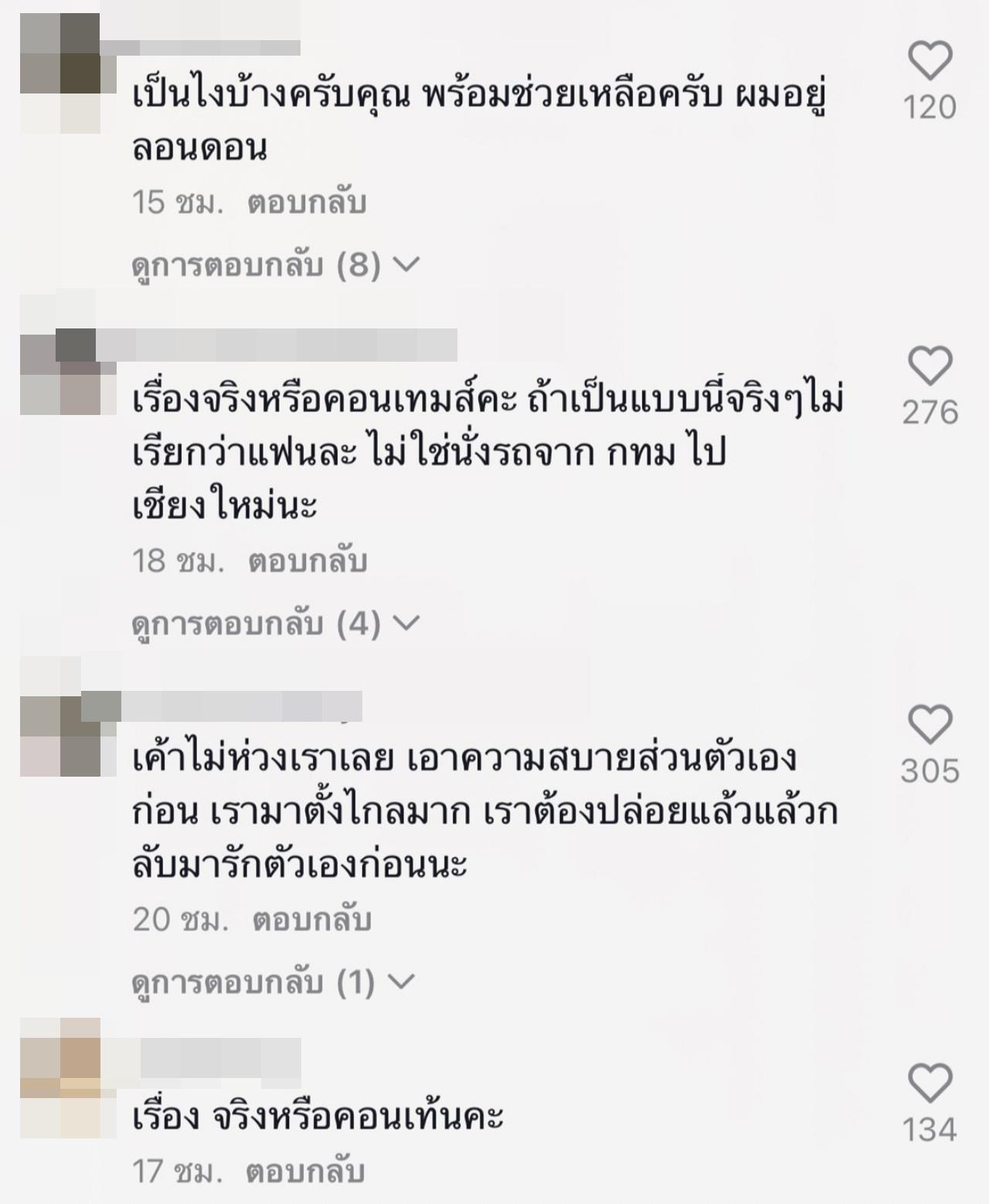The image size is (989, 1204).
Task: Reply to the comment posted 15 ชม. ago
Action: 307,202
